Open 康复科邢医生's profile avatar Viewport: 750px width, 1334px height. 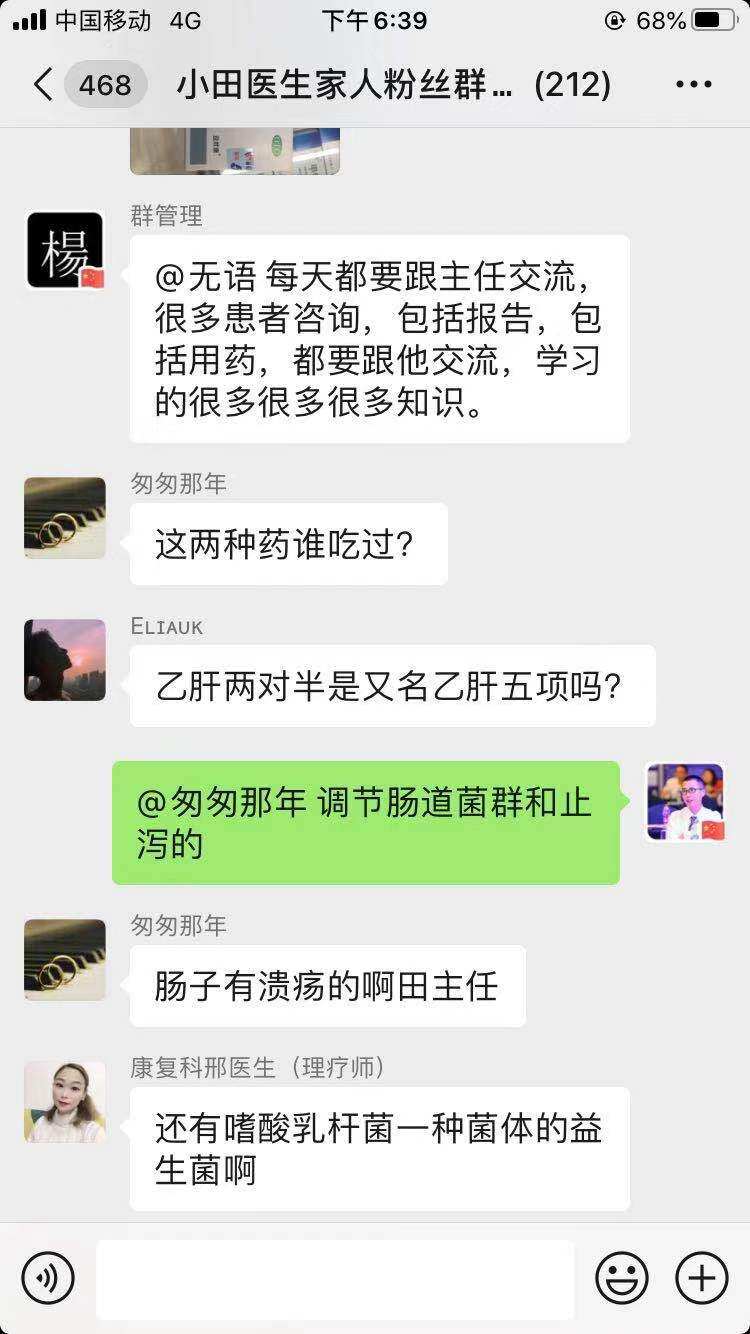(x=65, y=1102)
